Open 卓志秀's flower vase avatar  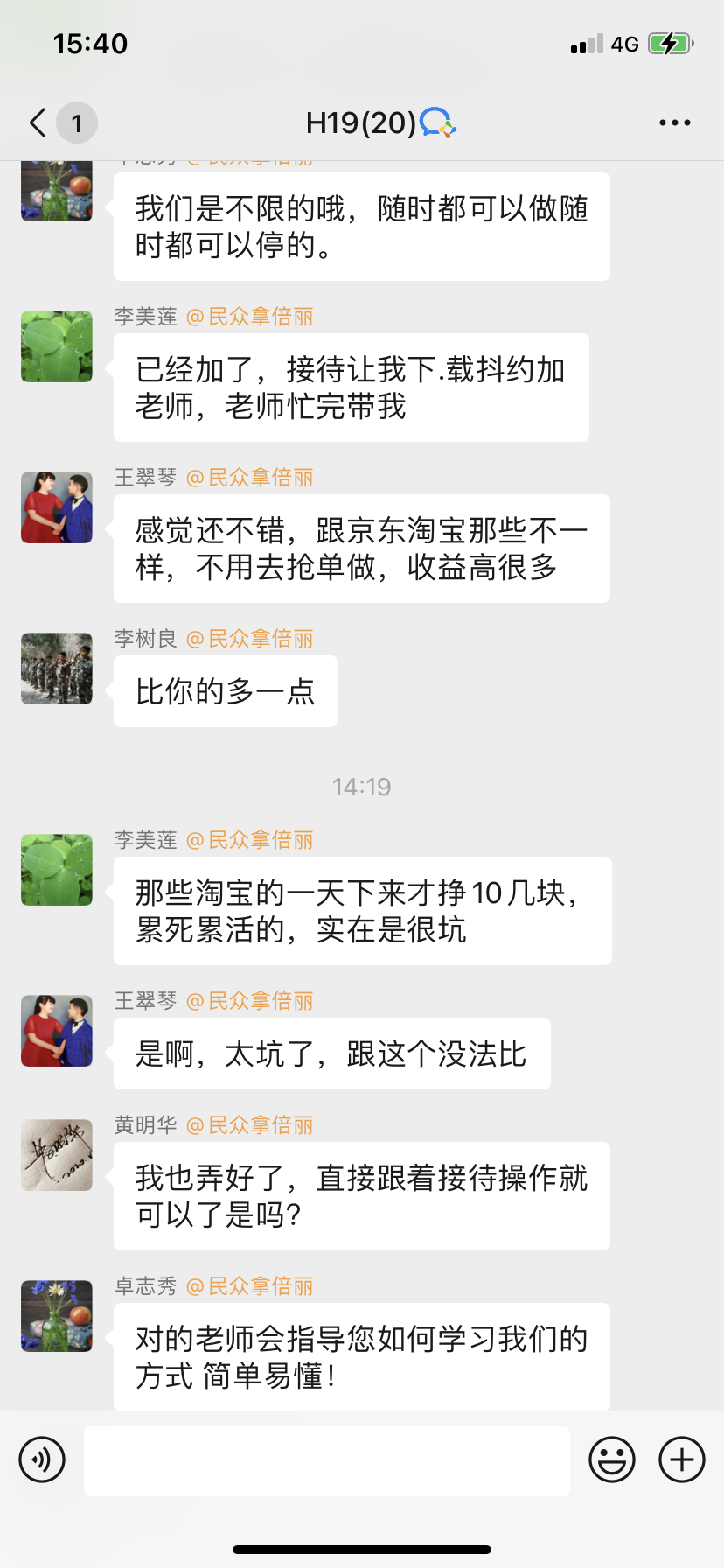(x=56, y=1316)
